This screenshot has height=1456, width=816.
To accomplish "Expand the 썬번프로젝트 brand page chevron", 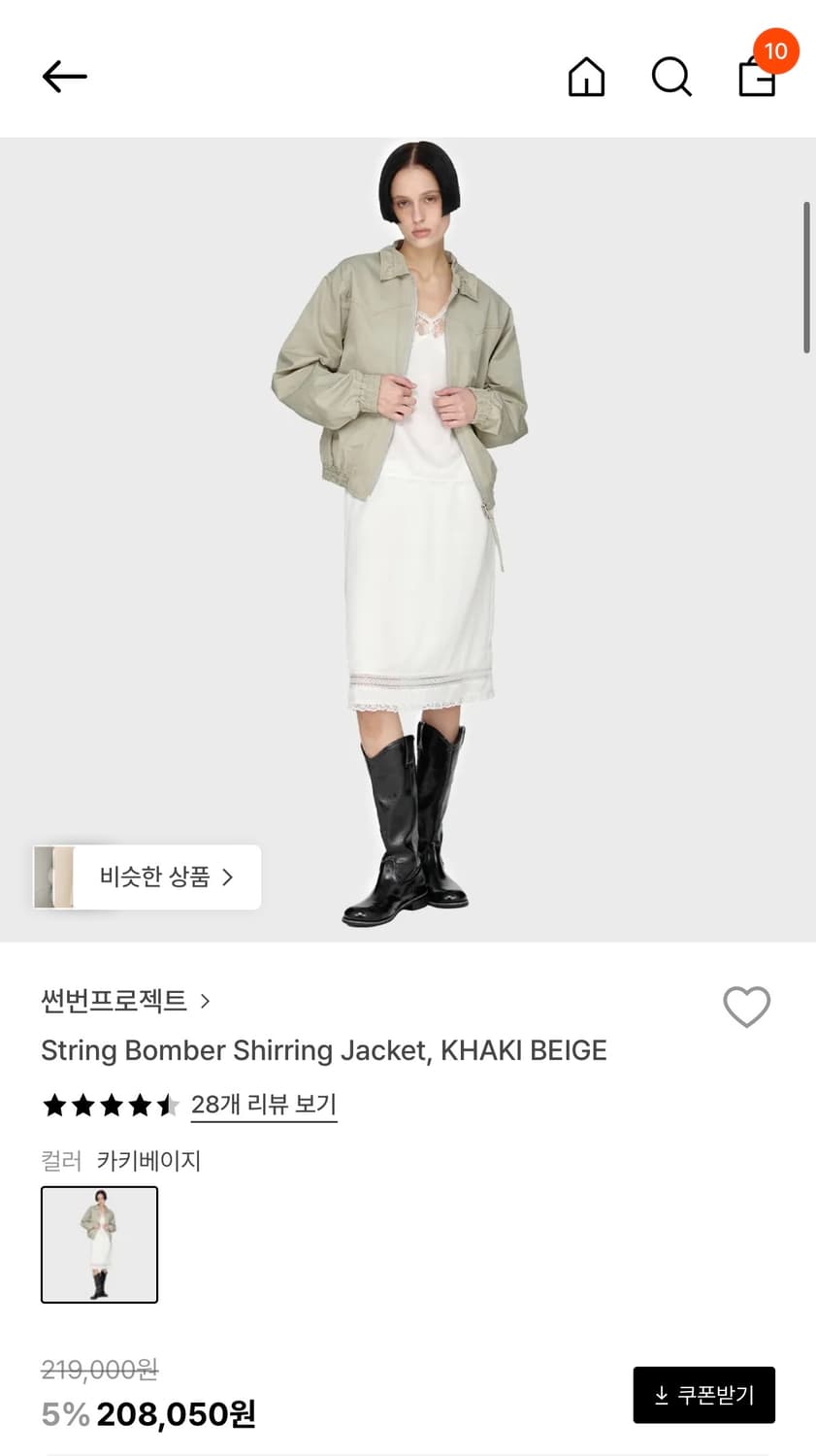I will [x=206, y=1001].
